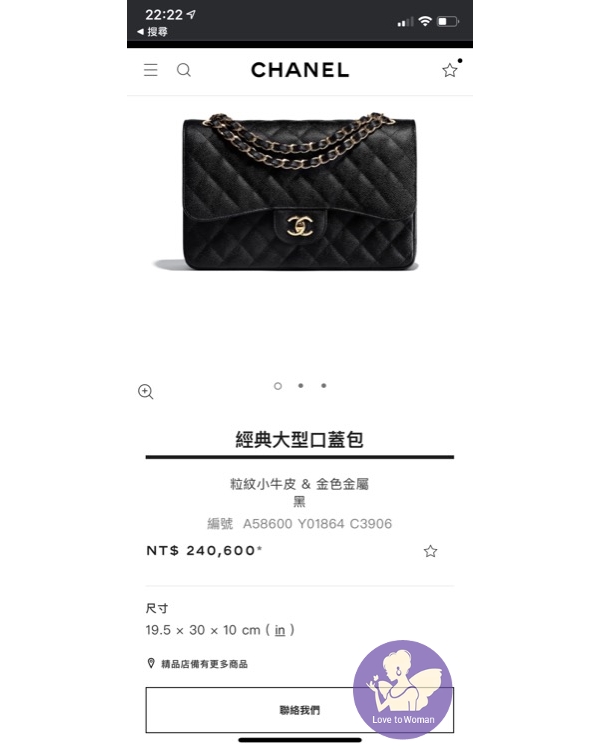Open the wishlist star in header
The width and height of the screenshot is (600, 750).
(450, 70)
